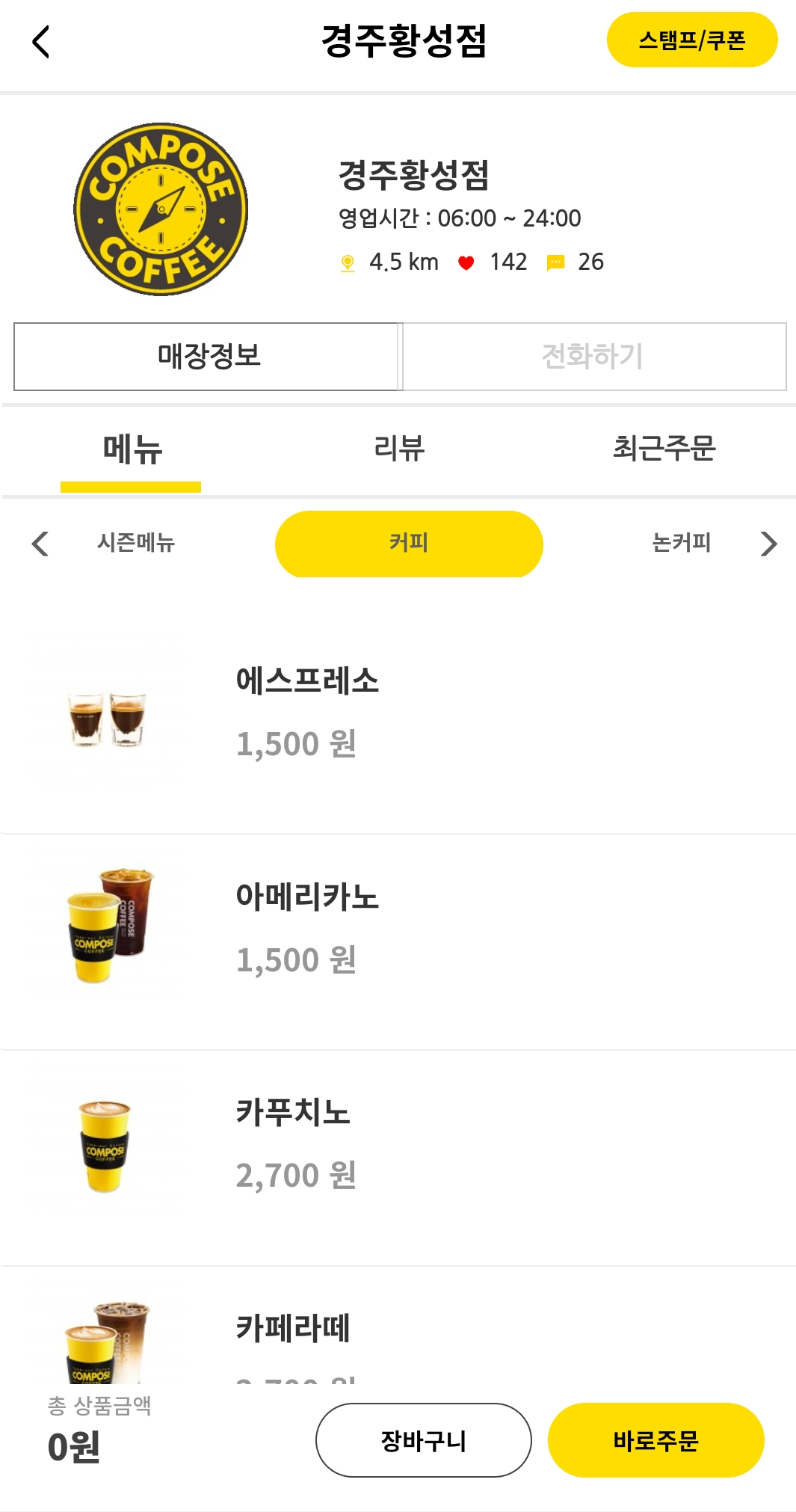Switch to the 리뷰 tab

[x=399, y=448]
